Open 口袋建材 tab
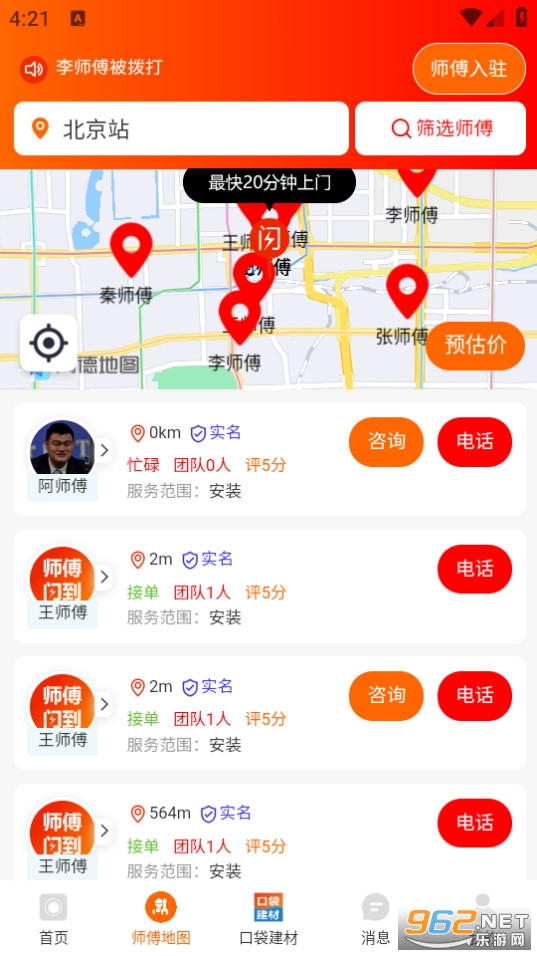The width and height of the screenshot is (537, 956). (x=269, y=919)
